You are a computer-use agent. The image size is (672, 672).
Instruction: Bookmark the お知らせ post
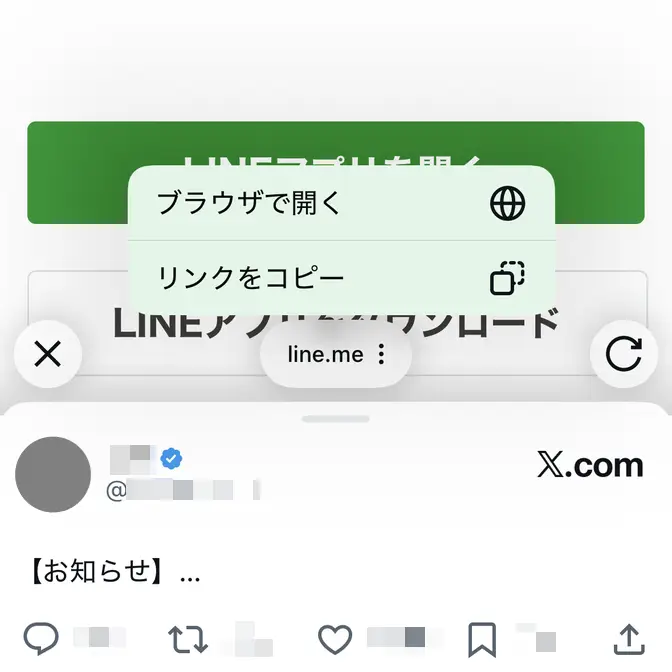point(482,638)
